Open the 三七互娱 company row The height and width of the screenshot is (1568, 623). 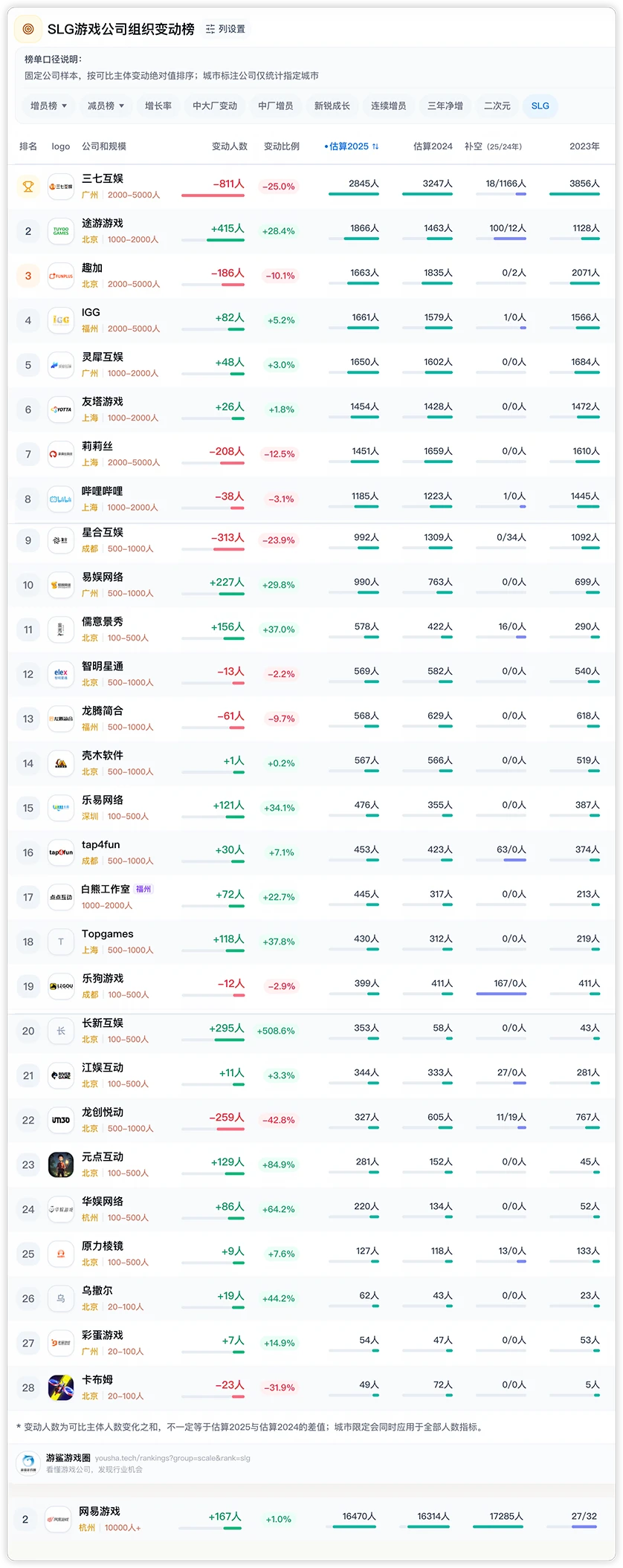(x=311, y=187)
